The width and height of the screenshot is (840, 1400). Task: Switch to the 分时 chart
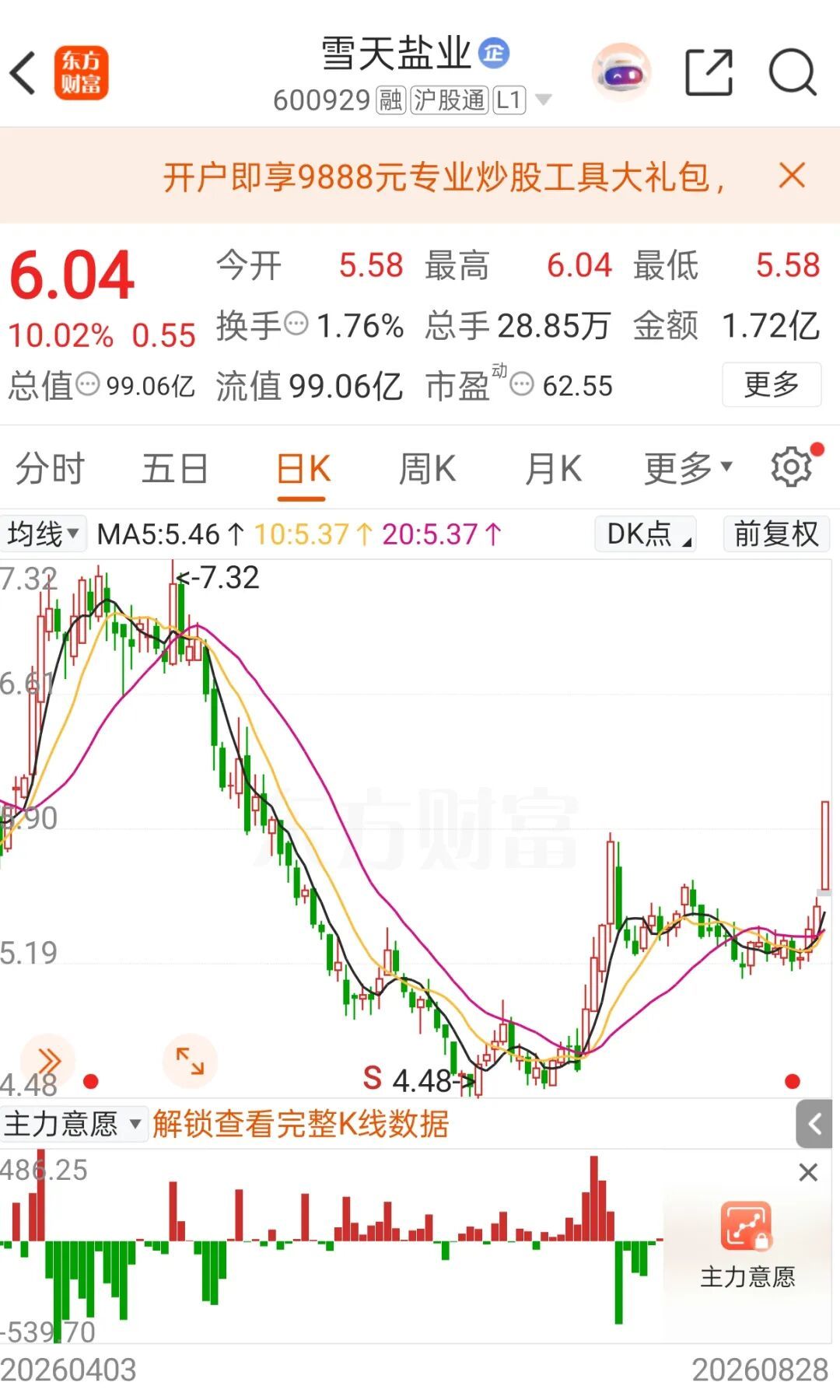50,469
